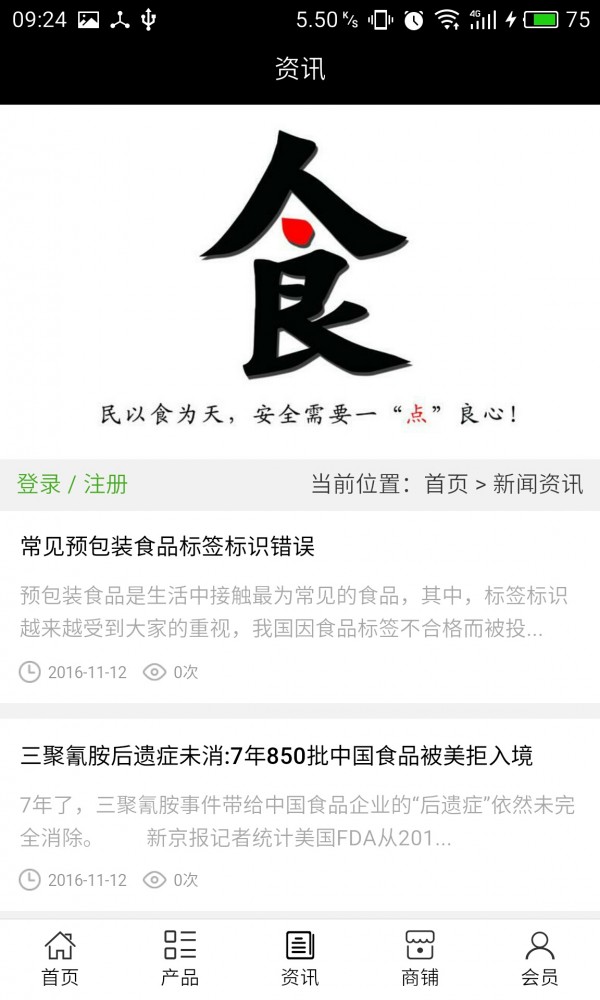Open the 会员 member tab

pyautogui.click(x=540, y=958)
